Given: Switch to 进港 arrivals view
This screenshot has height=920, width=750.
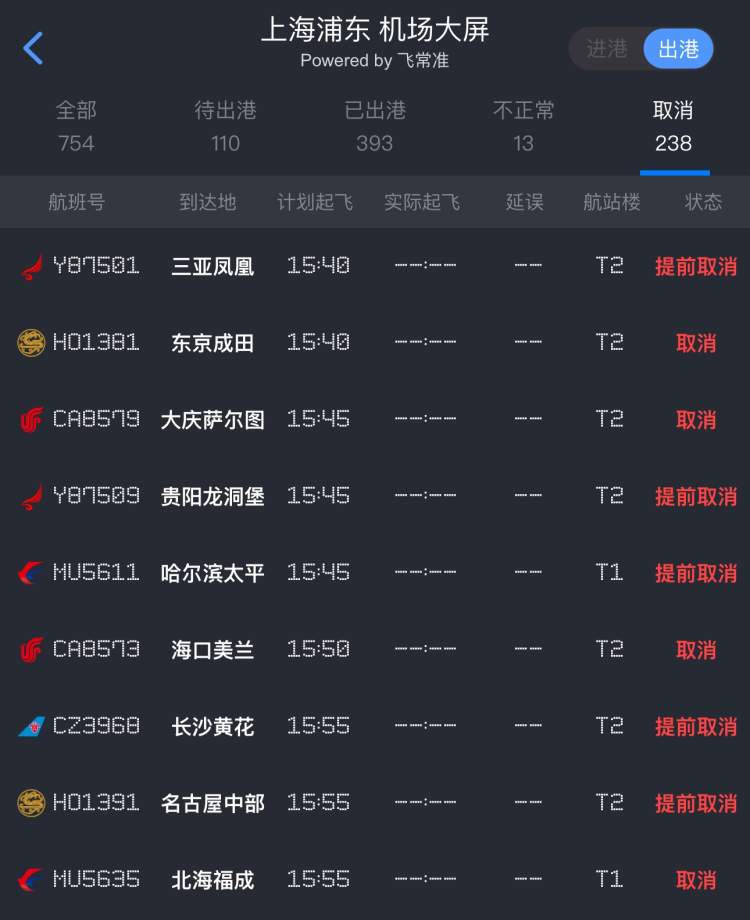Looking at the screenshot, I should click(606, 49).
